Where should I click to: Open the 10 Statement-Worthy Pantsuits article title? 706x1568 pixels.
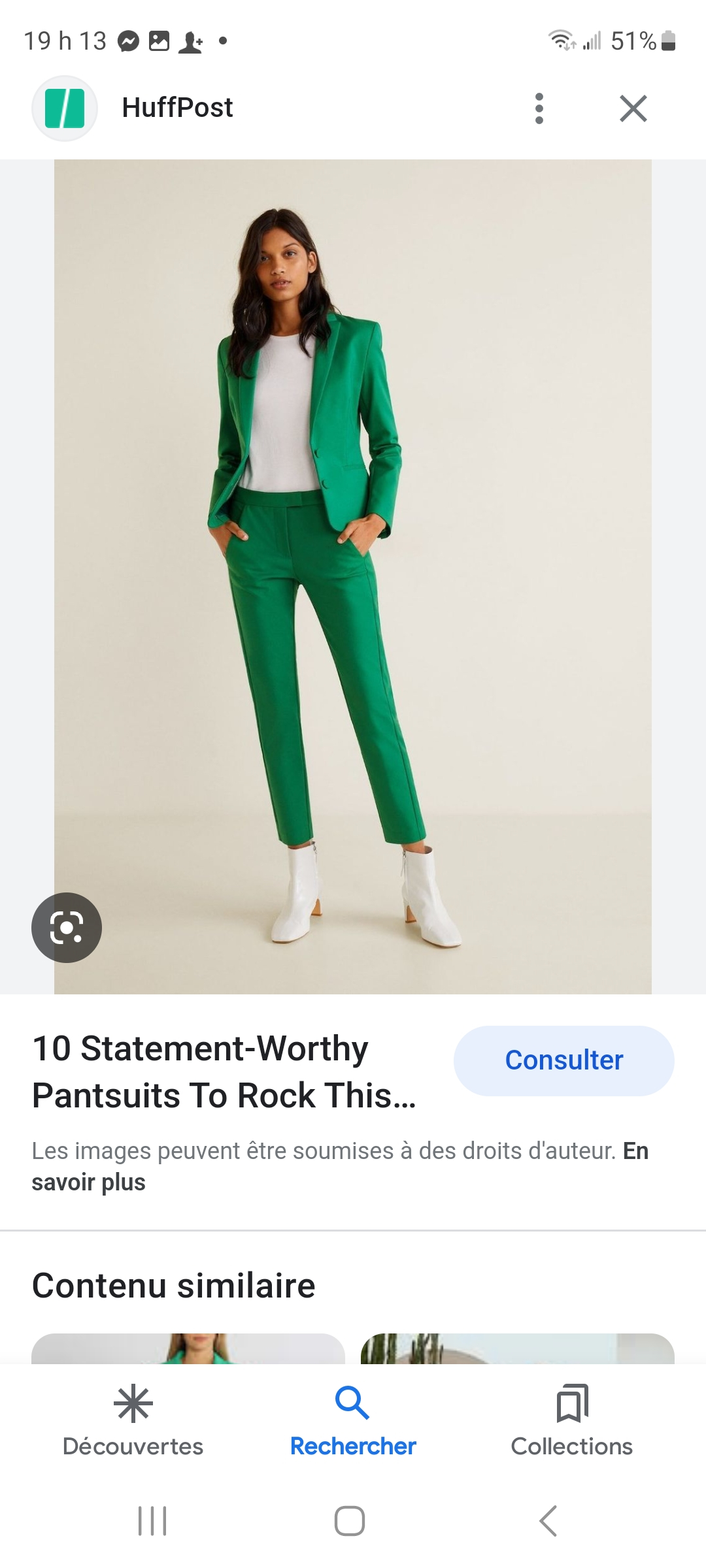[x=224, y=1071]
